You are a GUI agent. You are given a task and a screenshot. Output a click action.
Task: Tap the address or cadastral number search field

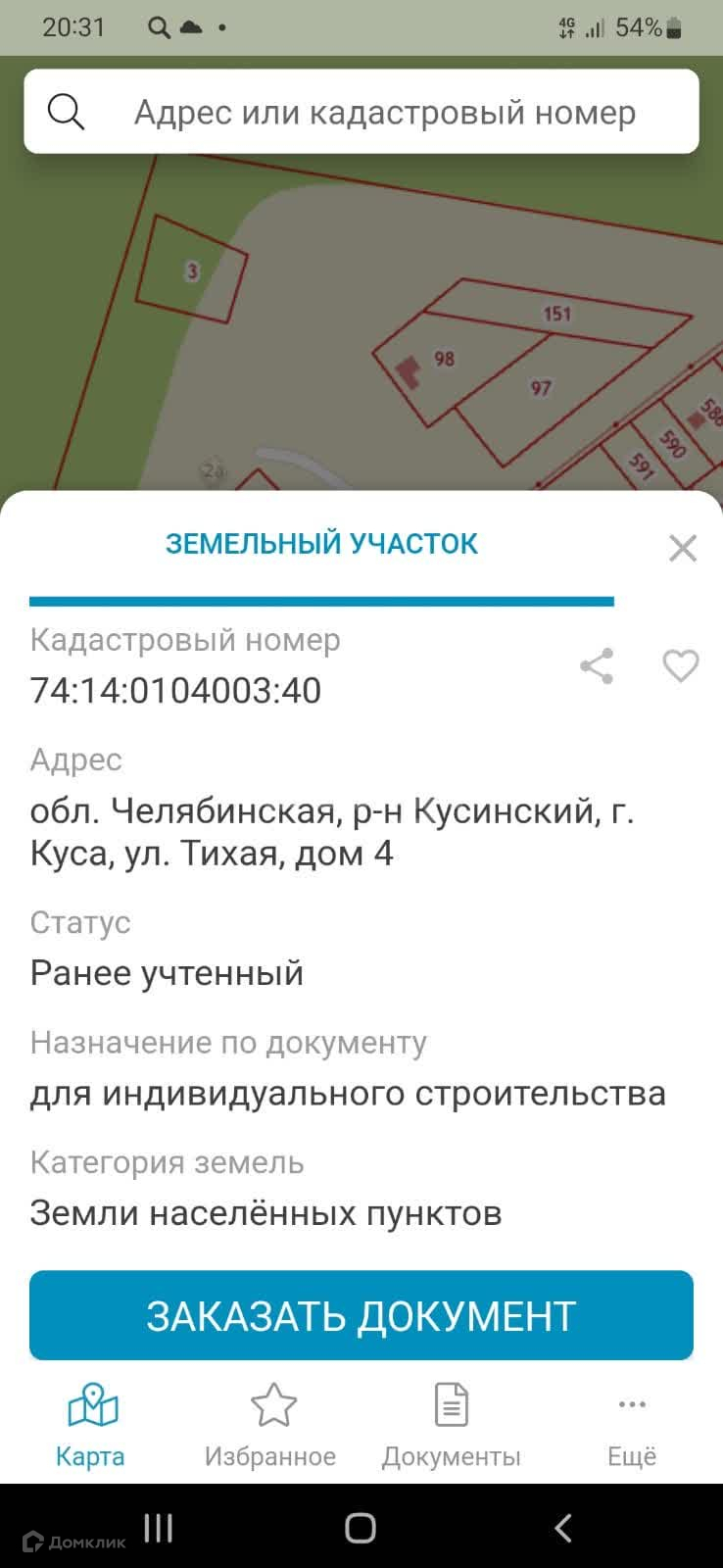coord(384,113)
